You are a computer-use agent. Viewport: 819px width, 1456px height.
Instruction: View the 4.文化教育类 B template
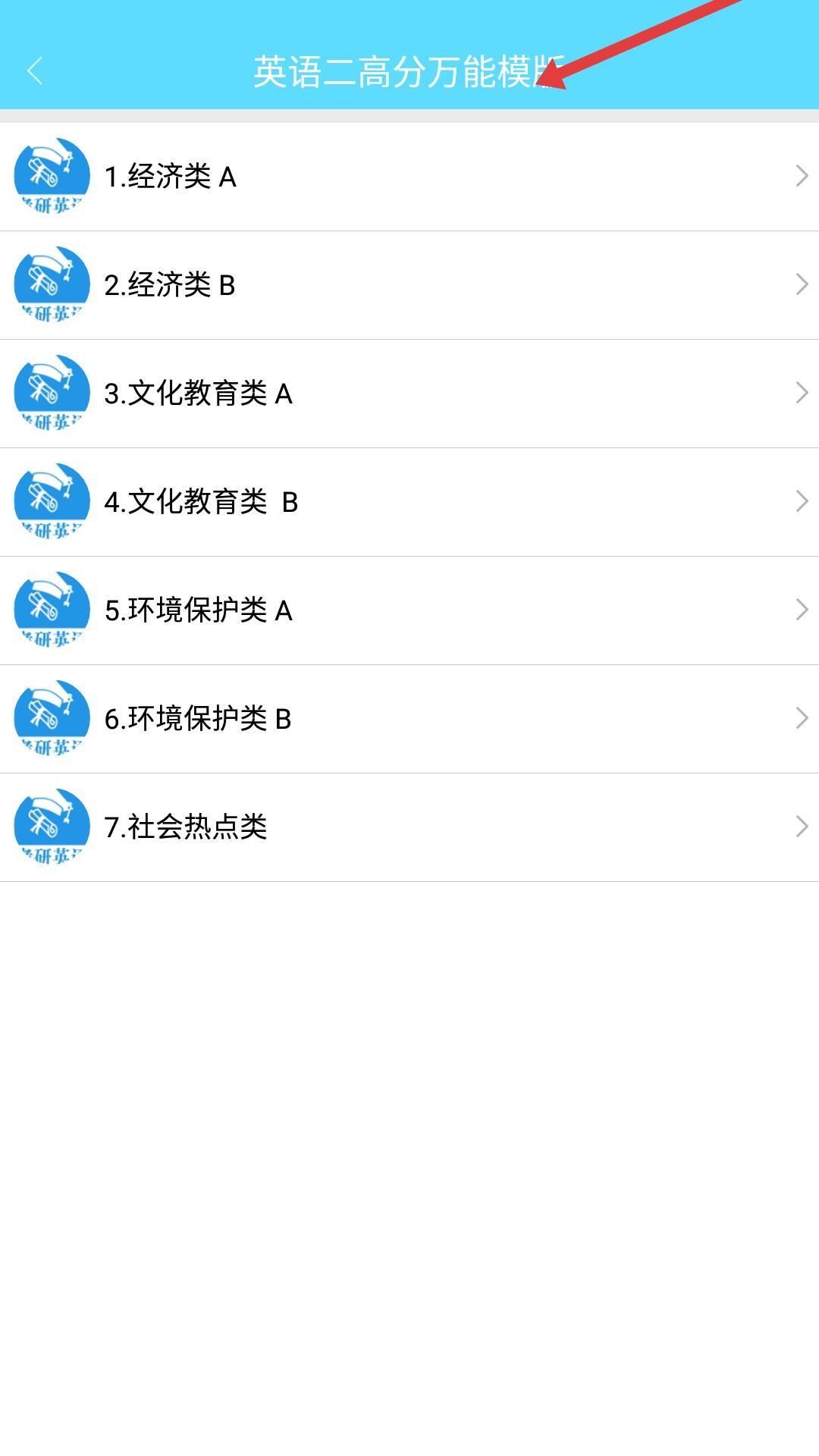coord(409,502)
